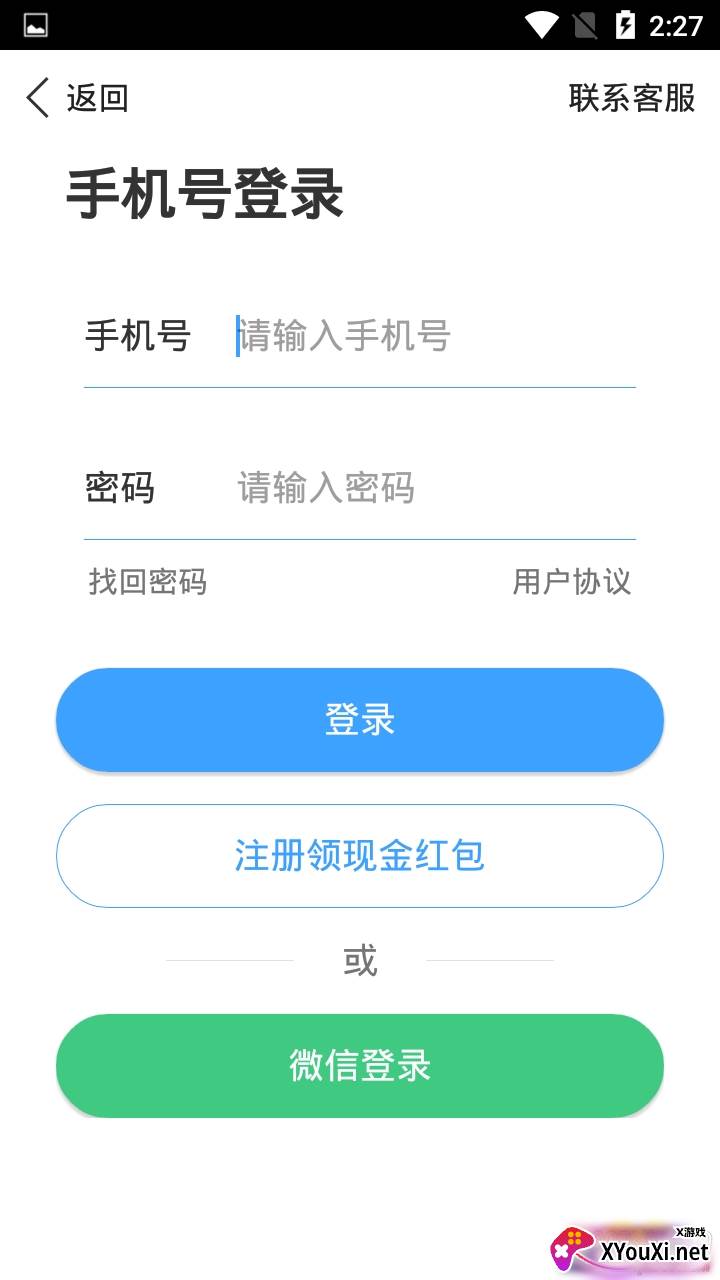Focus the 请输入手机号 phone number field
This screenshot has height=1280, width=720.
(435, 336)
